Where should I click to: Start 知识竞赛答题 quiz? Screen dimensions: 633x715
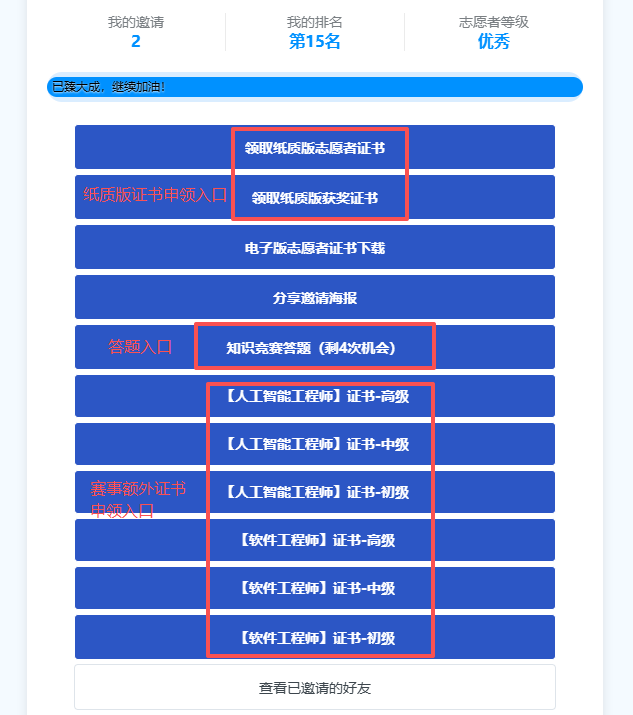pos(314,347)
